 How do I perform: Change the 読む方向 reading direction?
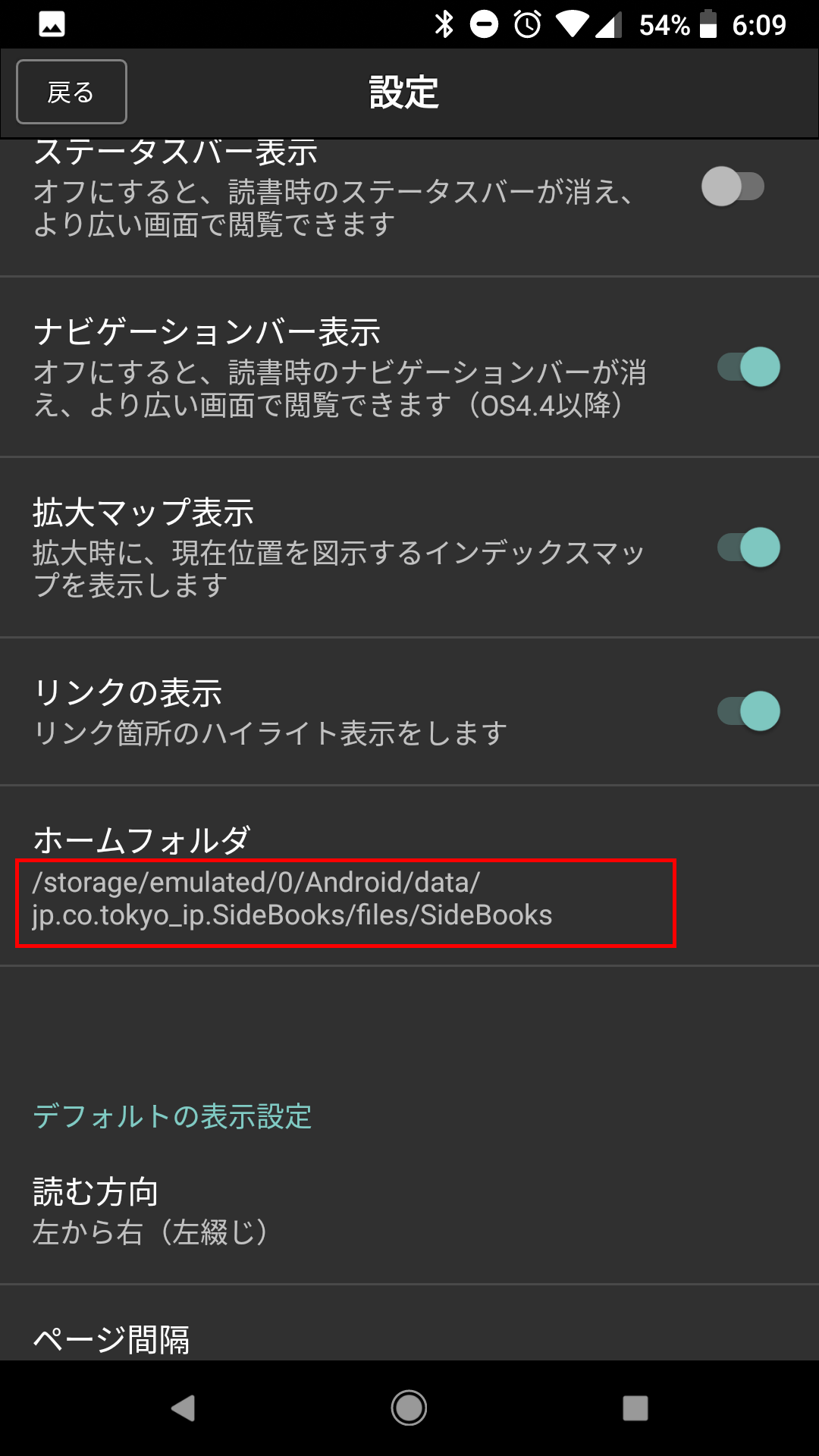303,1211
